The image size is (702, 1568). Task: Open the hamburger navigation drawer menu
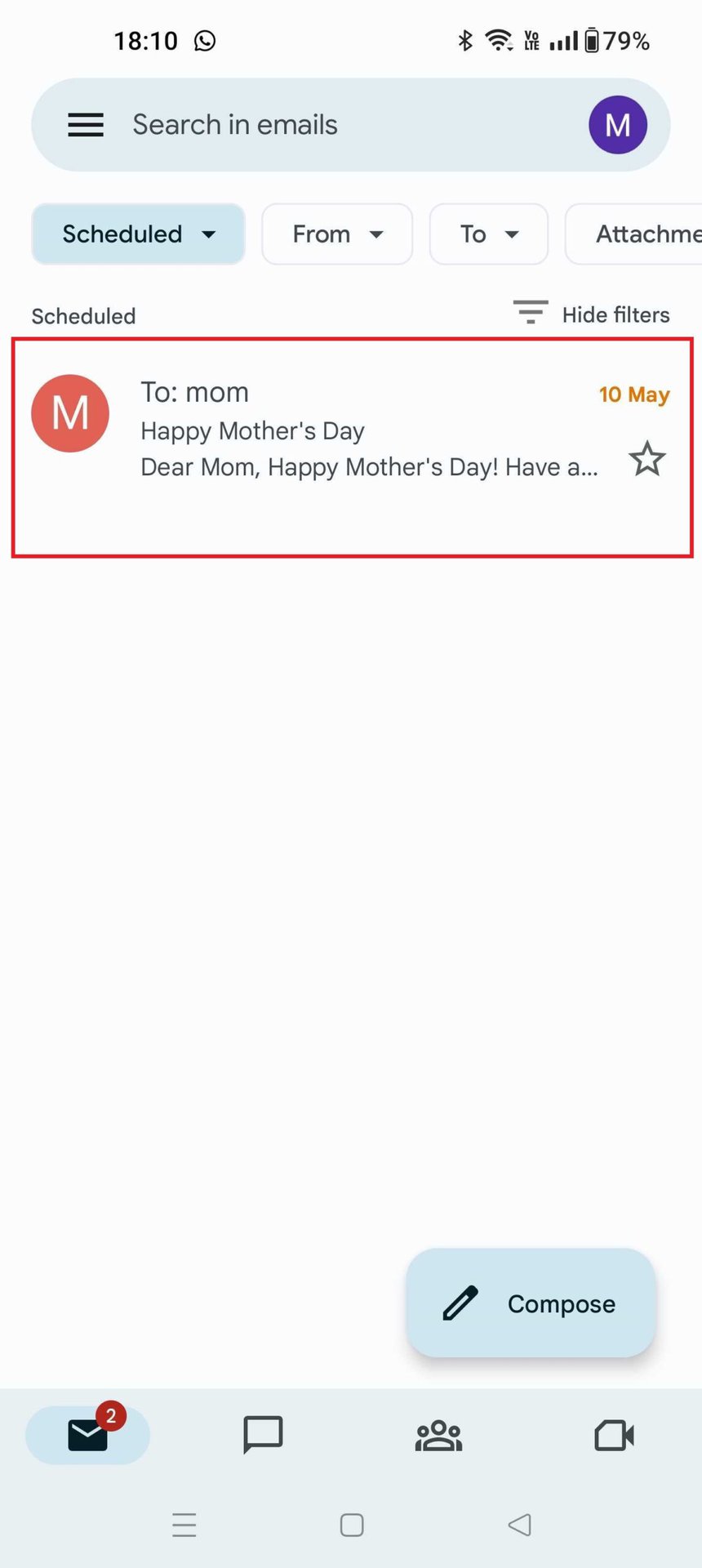(86, 125)
